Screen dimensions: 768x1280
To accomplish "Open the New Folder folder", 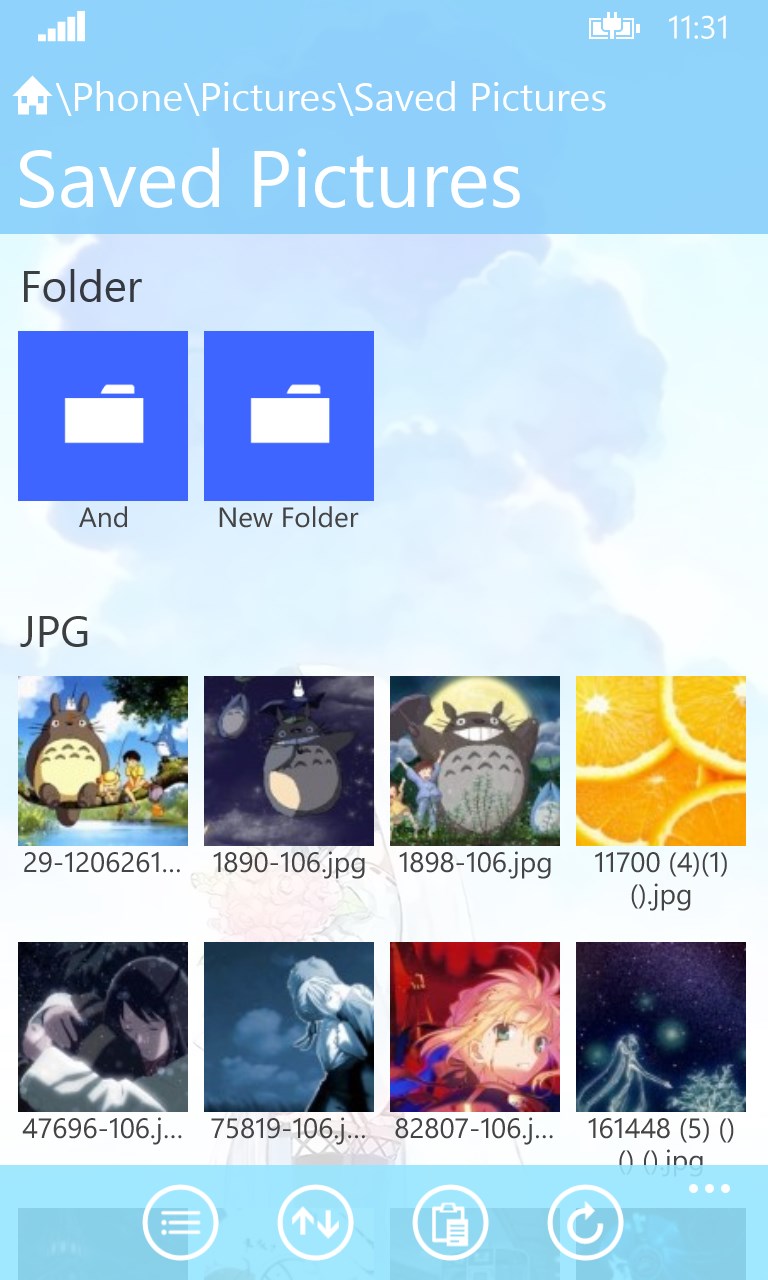I will 289,416.
